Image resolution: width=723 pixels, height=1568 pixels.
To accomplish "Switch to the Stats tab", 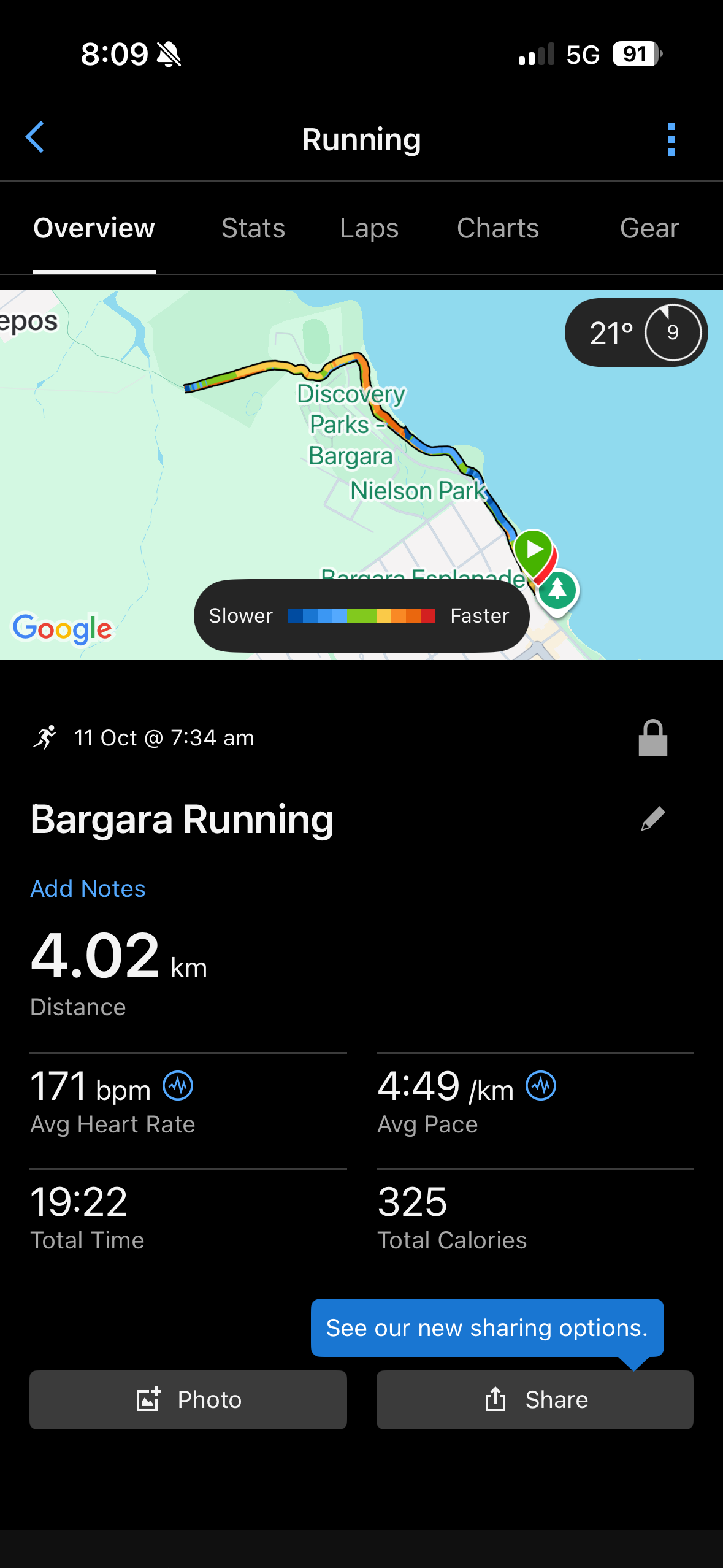I will point(253,228).
